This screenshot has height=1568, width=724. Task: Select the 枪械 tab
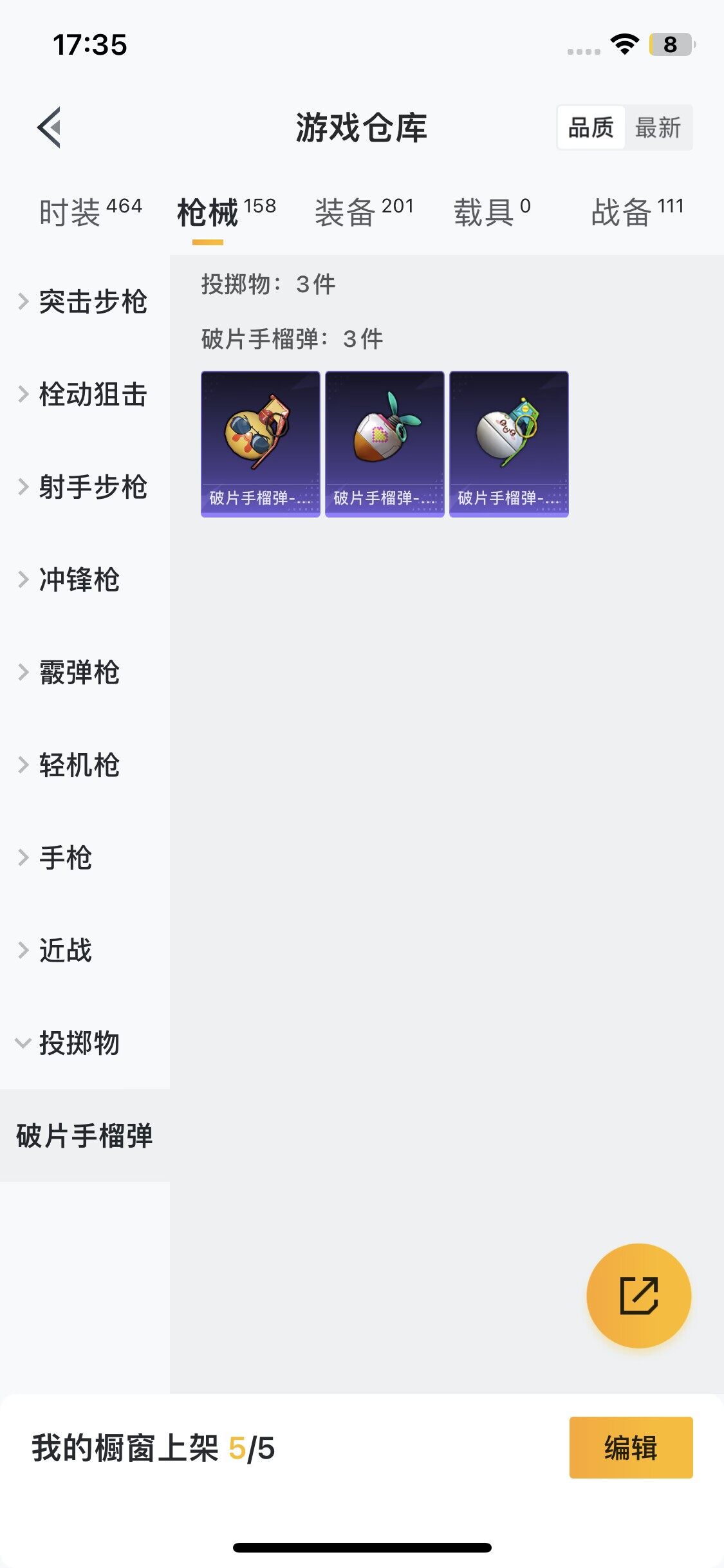[226, 212]
